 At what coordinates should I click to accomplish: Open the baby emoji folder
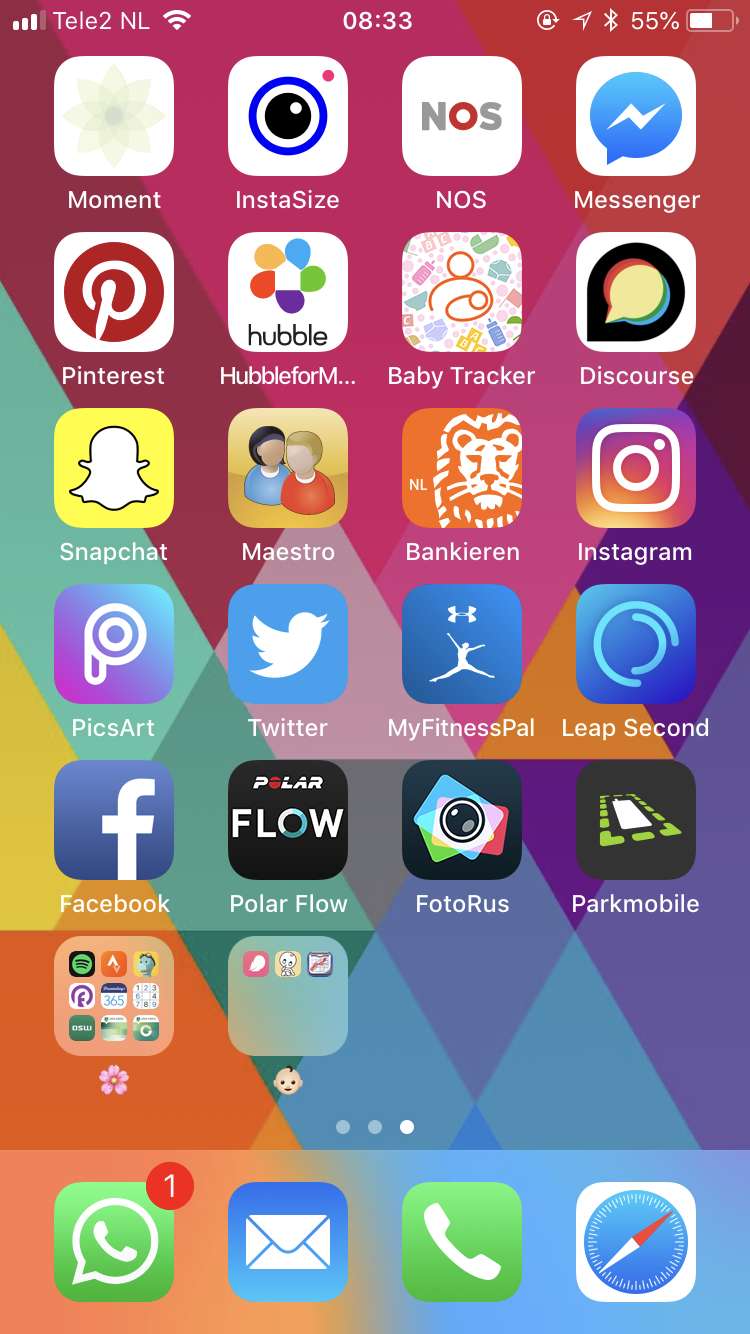(x=288, y=996)
